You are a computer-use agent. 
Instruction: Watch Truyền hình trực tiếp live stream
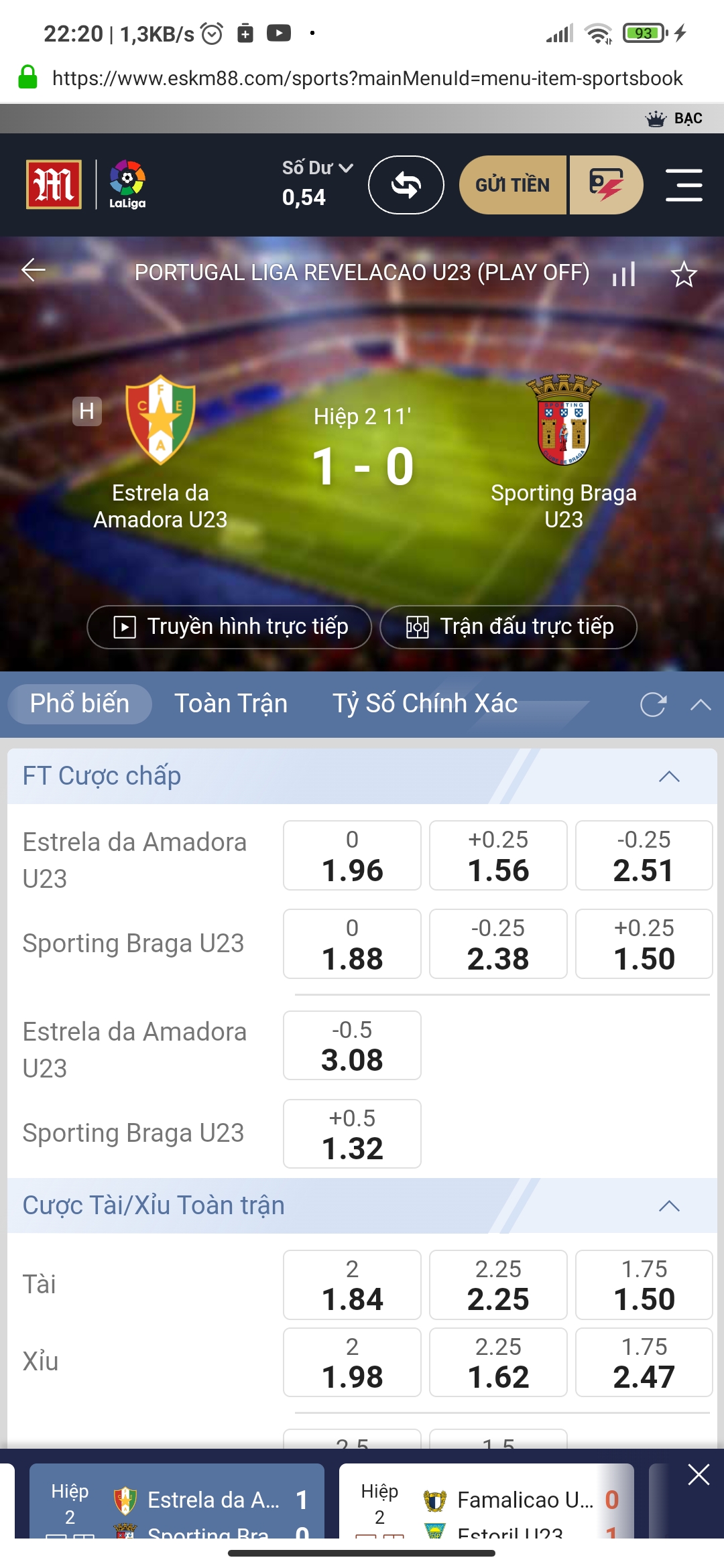[x=229, y=627]
